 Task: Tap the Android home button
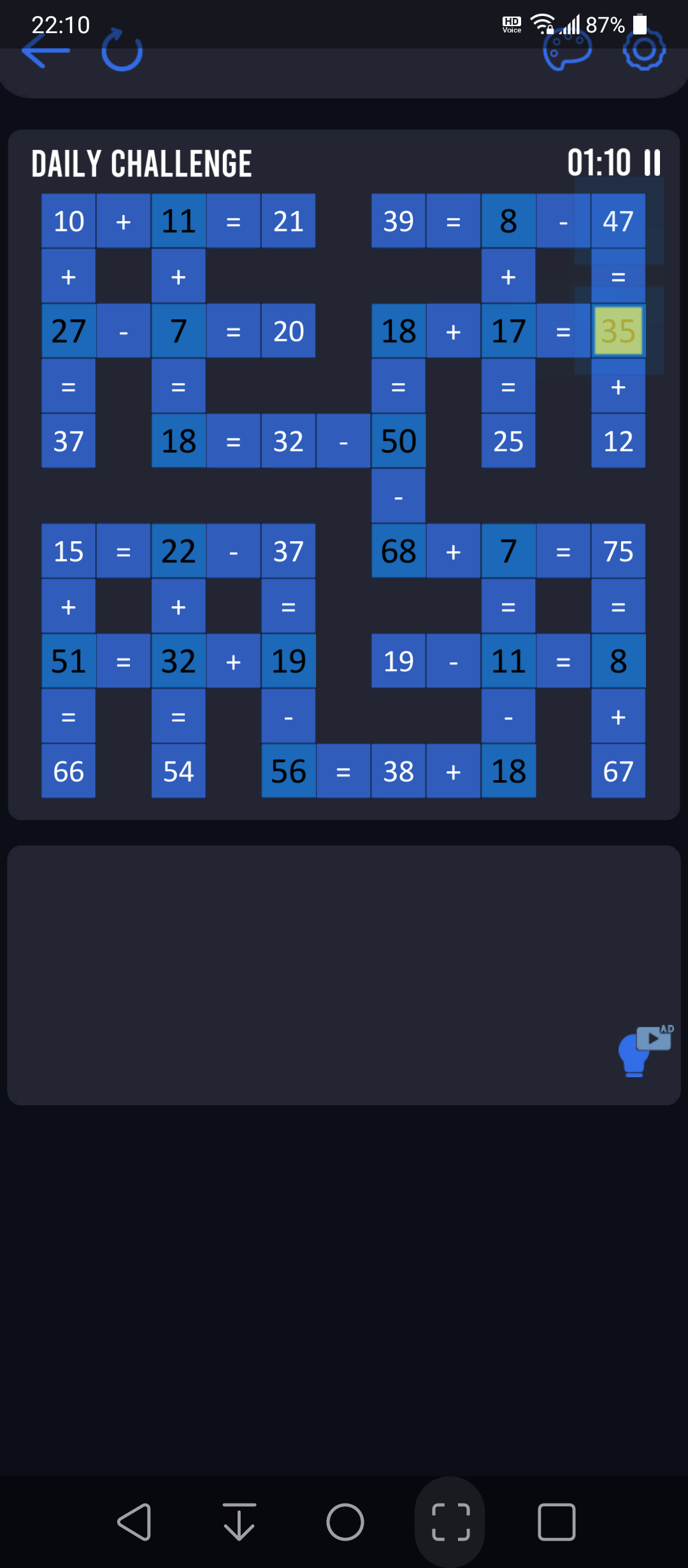(345, 1522)
